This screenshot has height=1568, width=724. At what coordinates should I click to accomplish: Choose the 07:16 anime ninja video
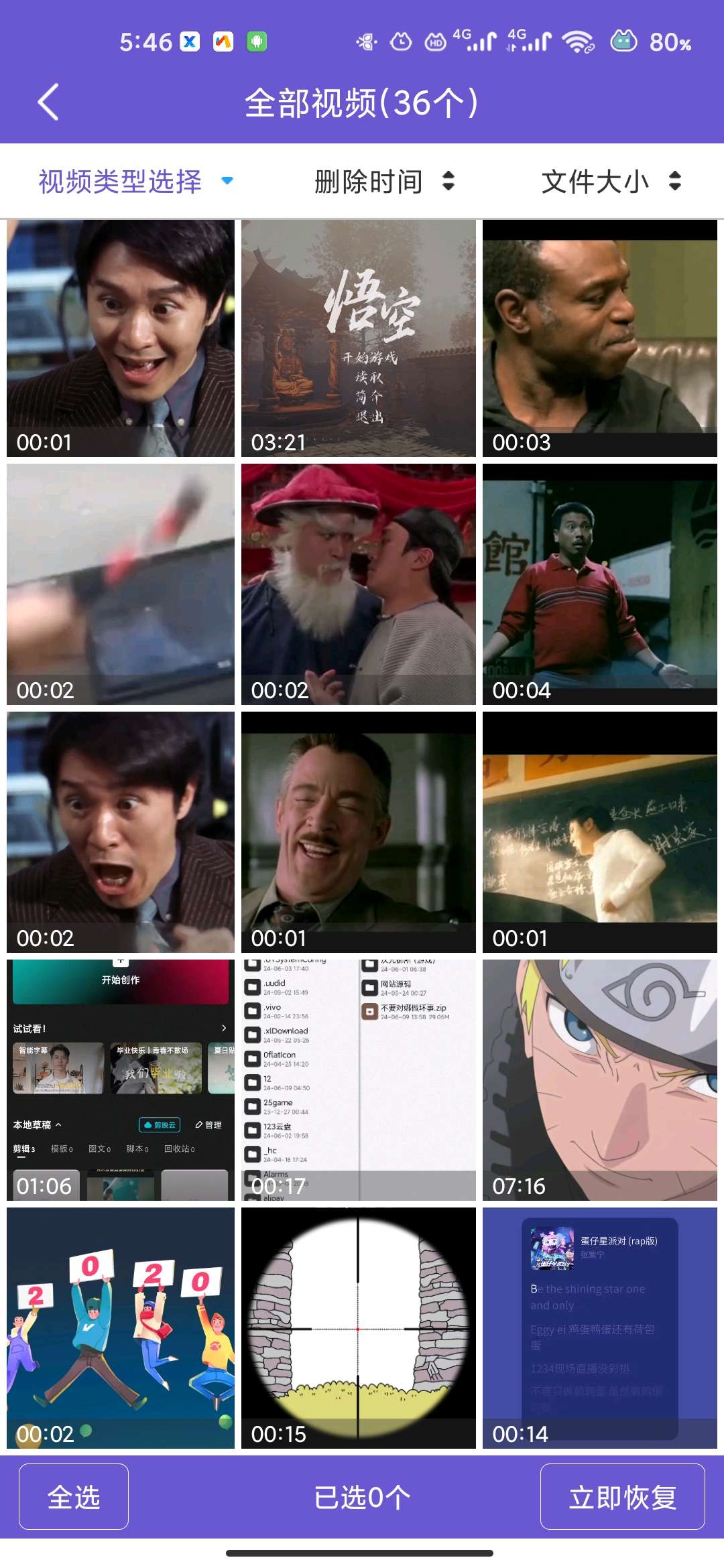(x=599, y=1080)
